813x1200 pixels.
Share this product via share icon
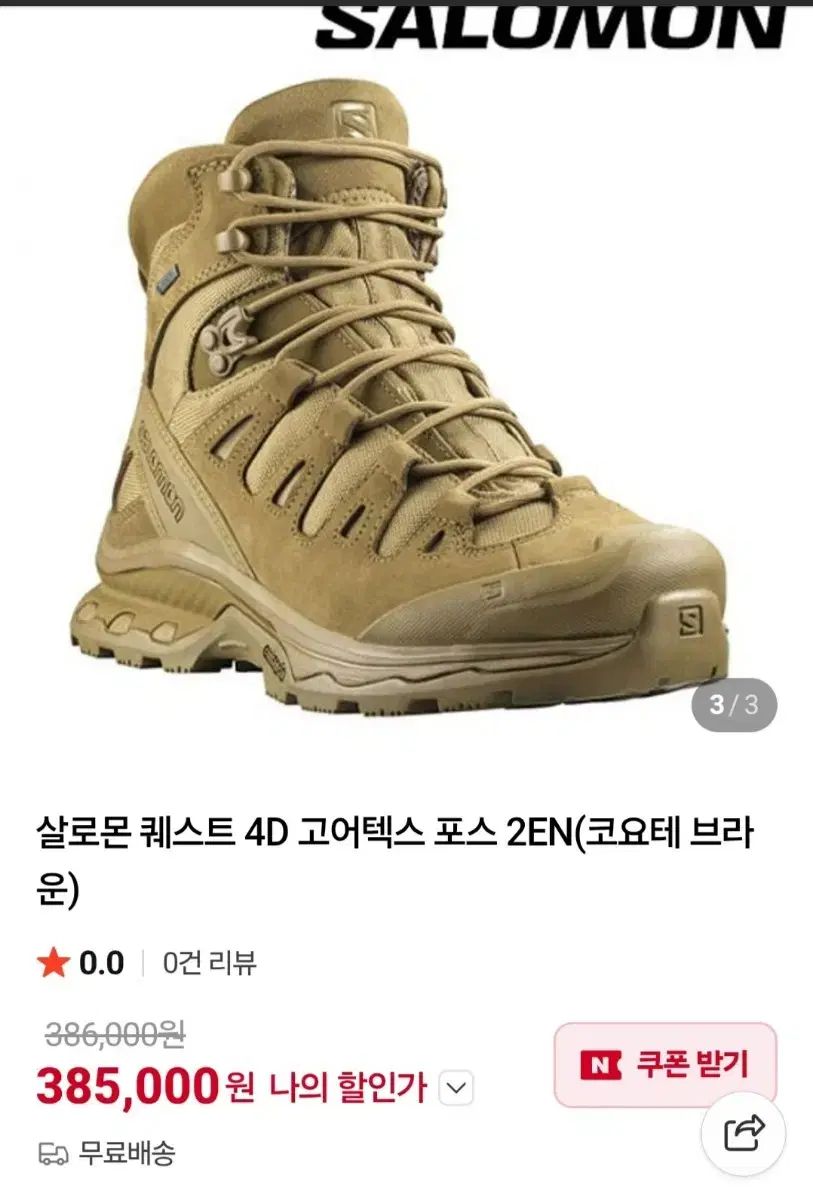743,1134
